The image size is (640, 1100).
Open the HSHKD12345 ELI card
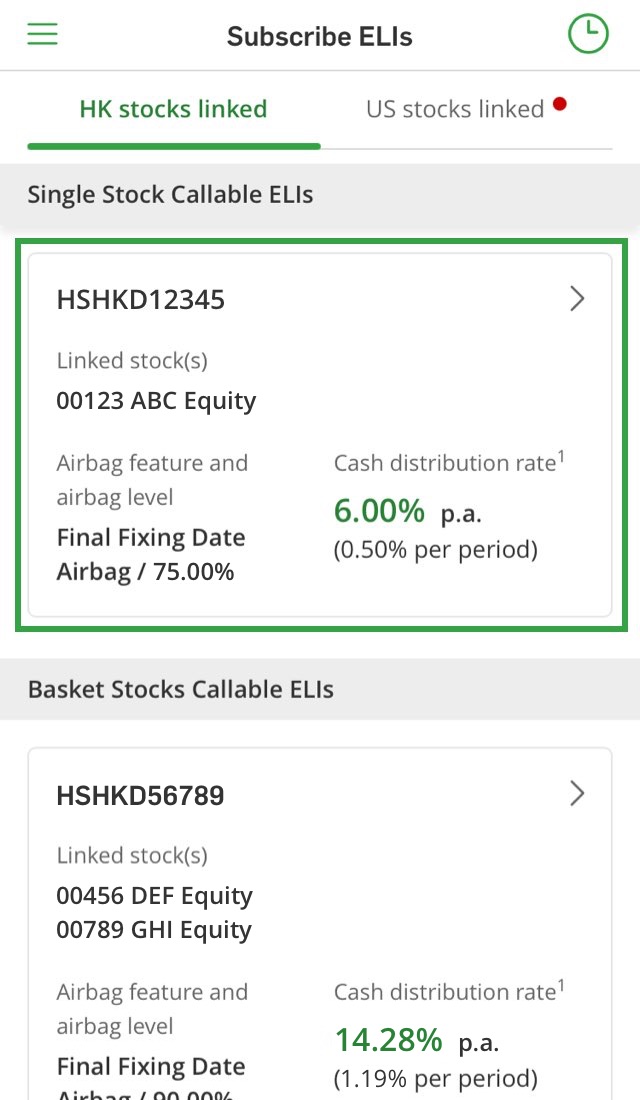click(320, 435)
